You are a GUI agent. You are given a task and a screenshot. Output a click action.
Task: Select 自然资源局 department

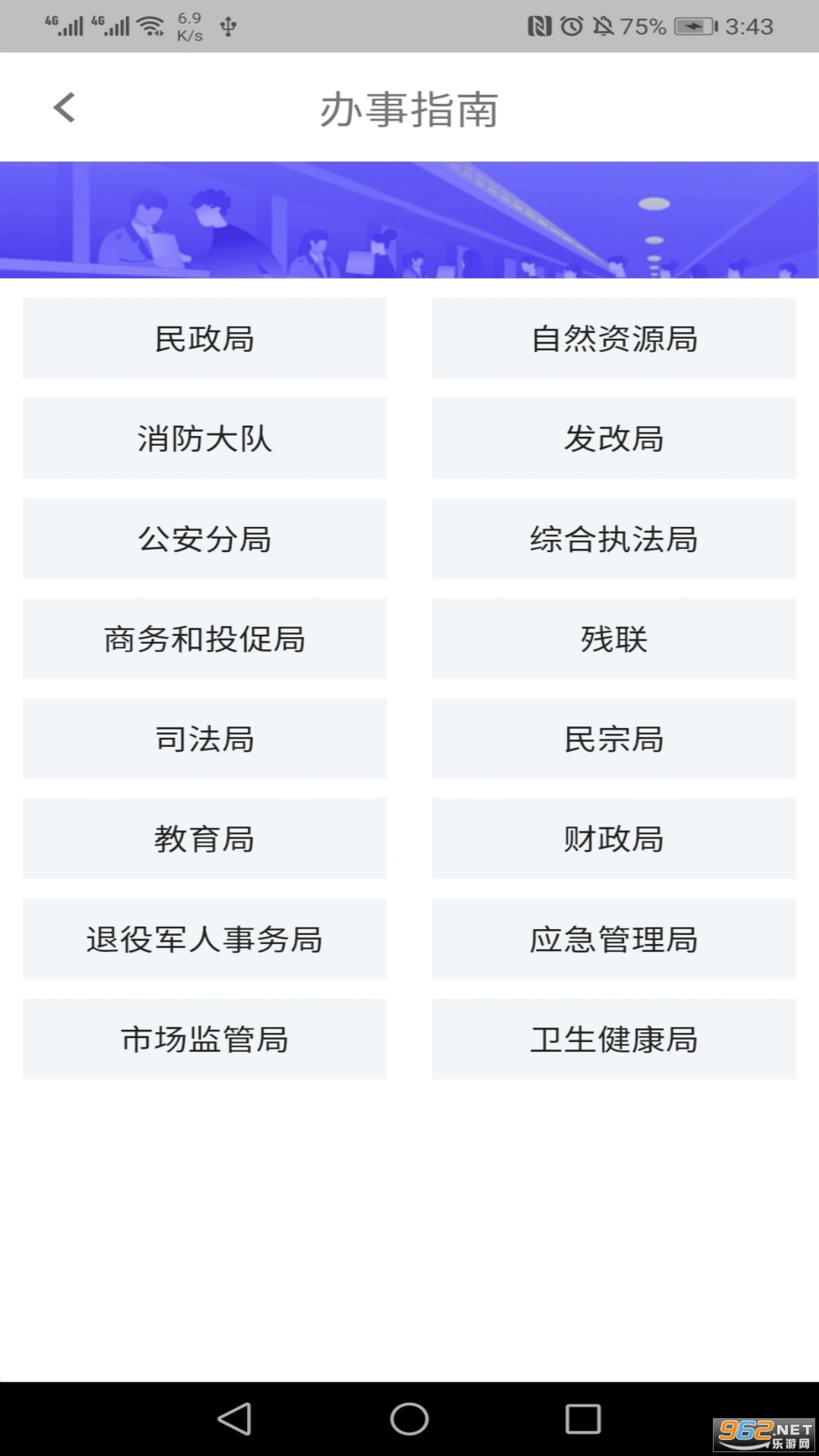[614, 338]
